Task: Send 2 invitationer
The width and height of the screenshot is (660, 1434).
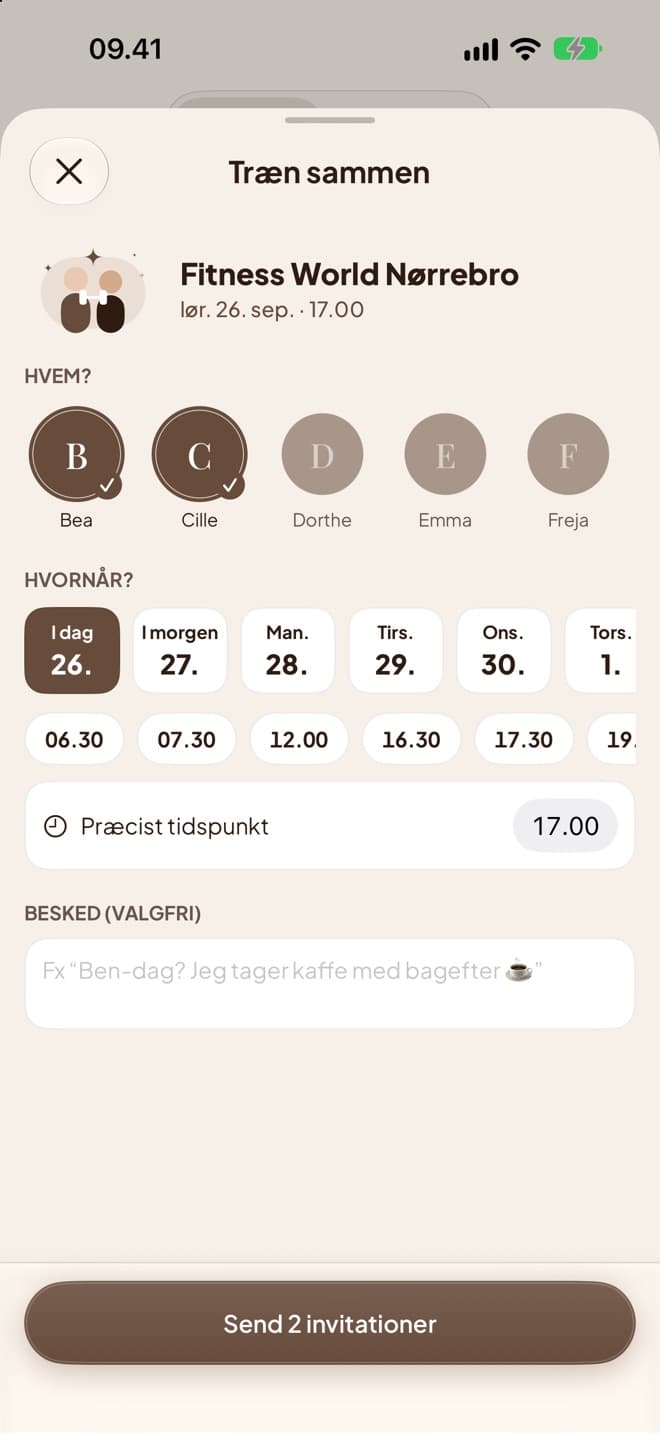Action: pos(330,1323)
